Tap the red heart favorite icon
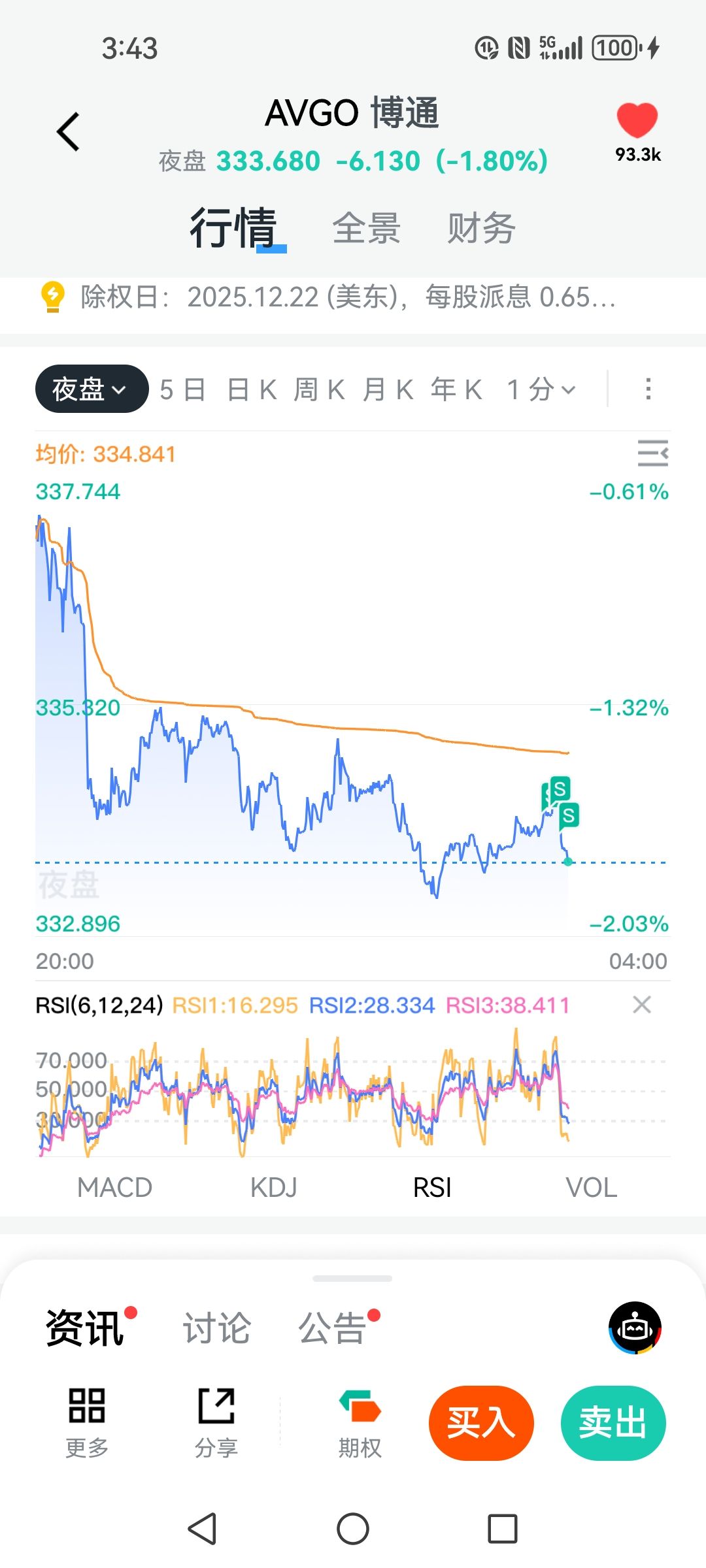Screen dimensions: 706x1568 [637, 121]
